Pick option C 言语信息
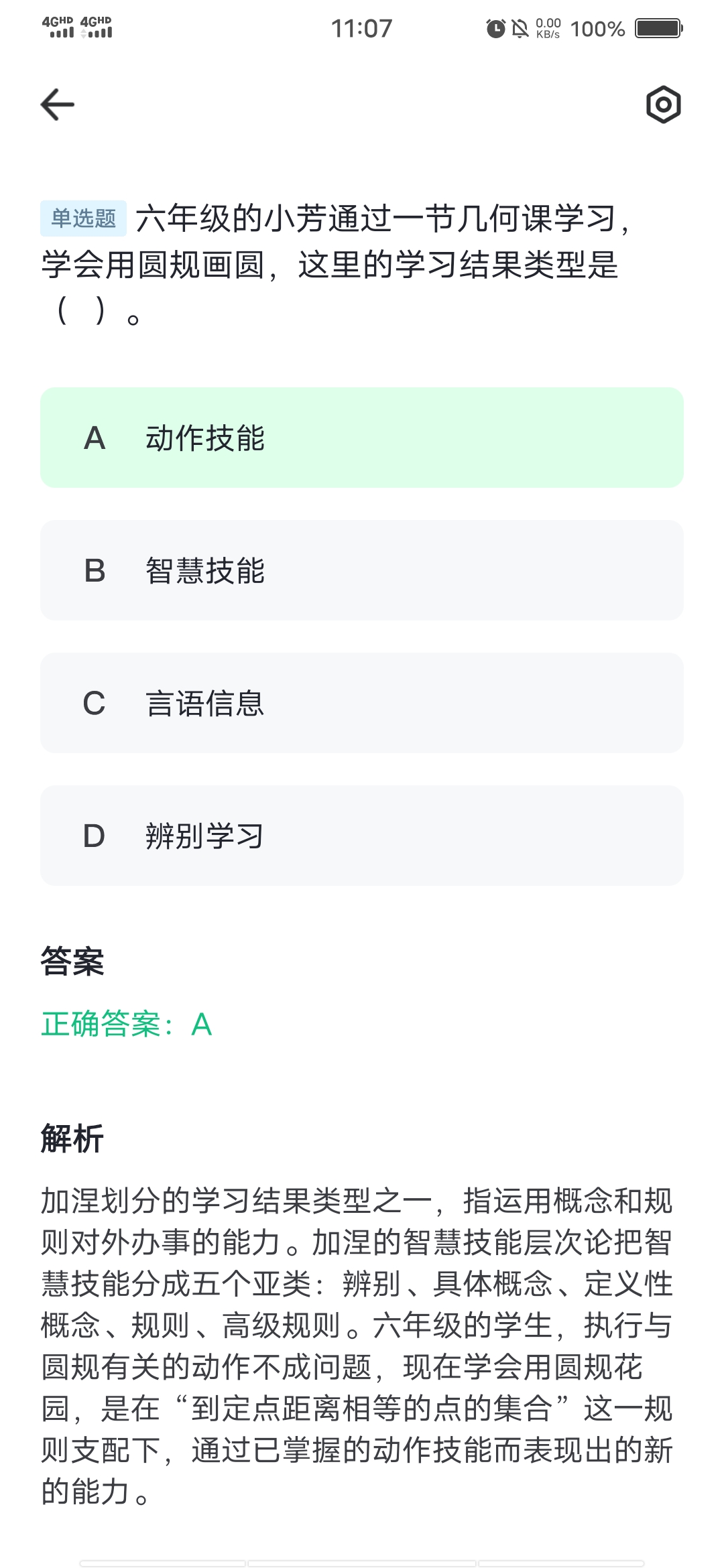 point(362,703)
